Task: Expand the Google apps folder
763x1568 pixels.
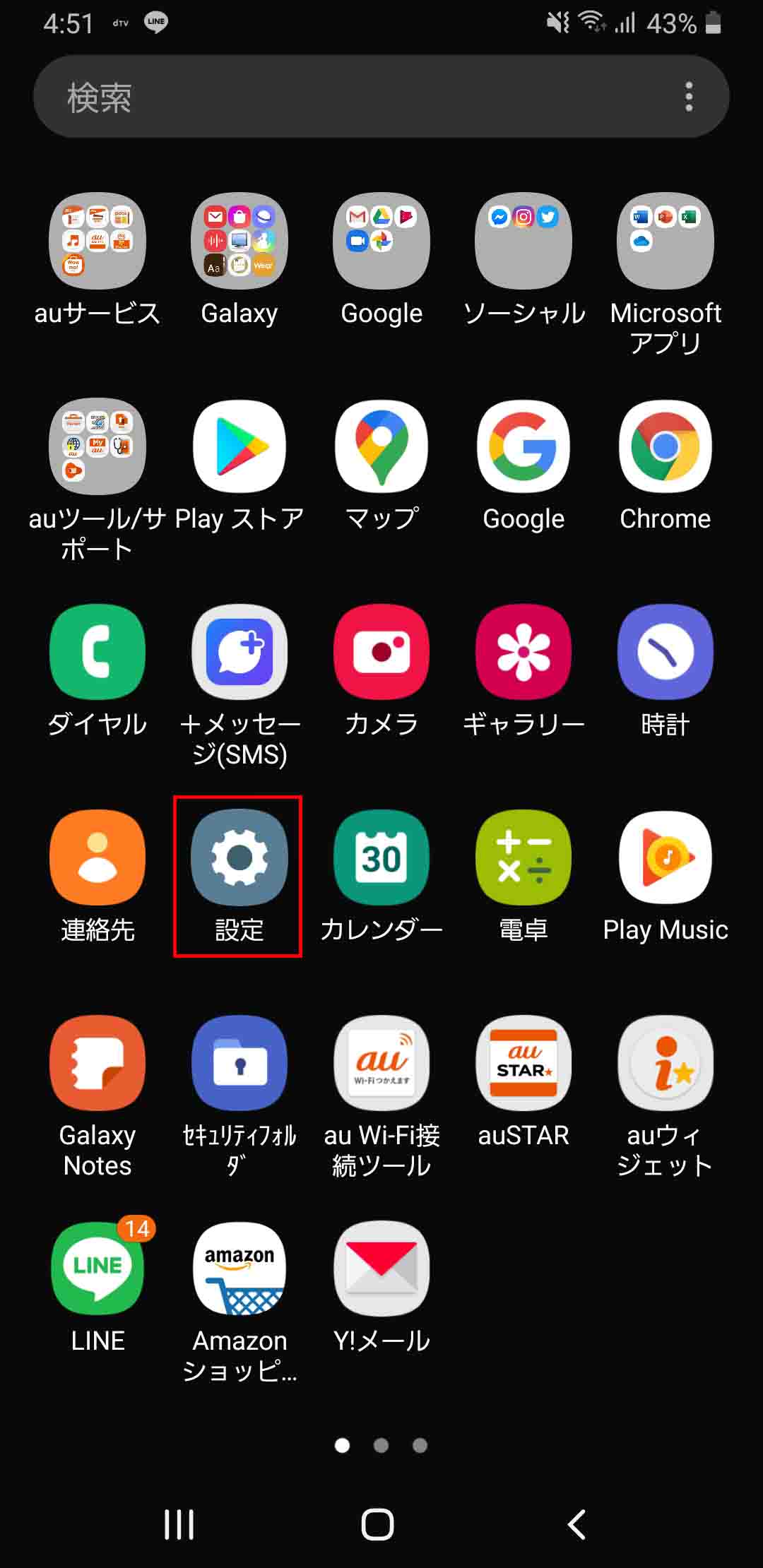Action: click(381, 242)
